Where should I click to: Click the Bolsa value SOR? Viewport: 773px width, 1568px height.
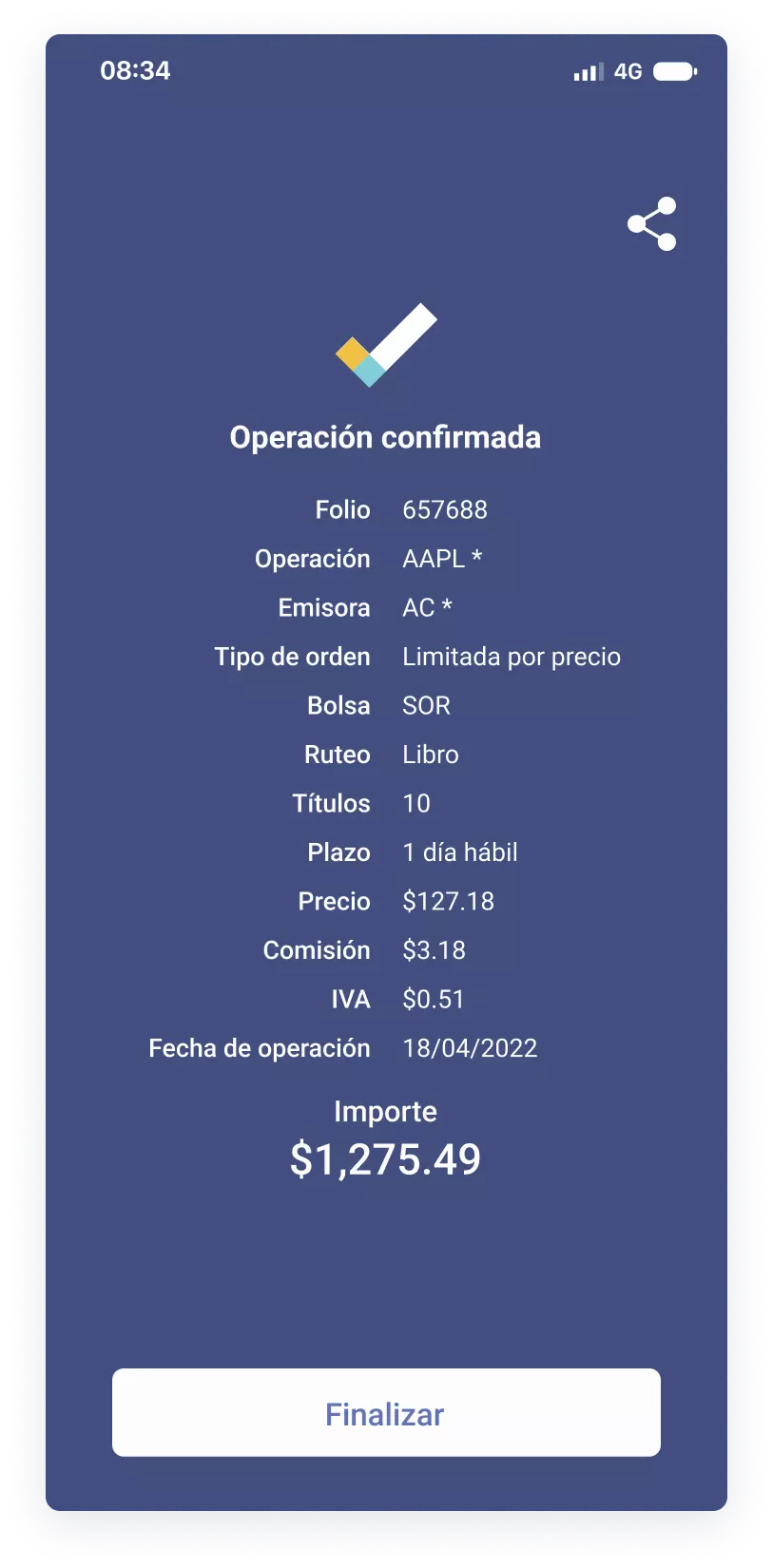point(428,705)
